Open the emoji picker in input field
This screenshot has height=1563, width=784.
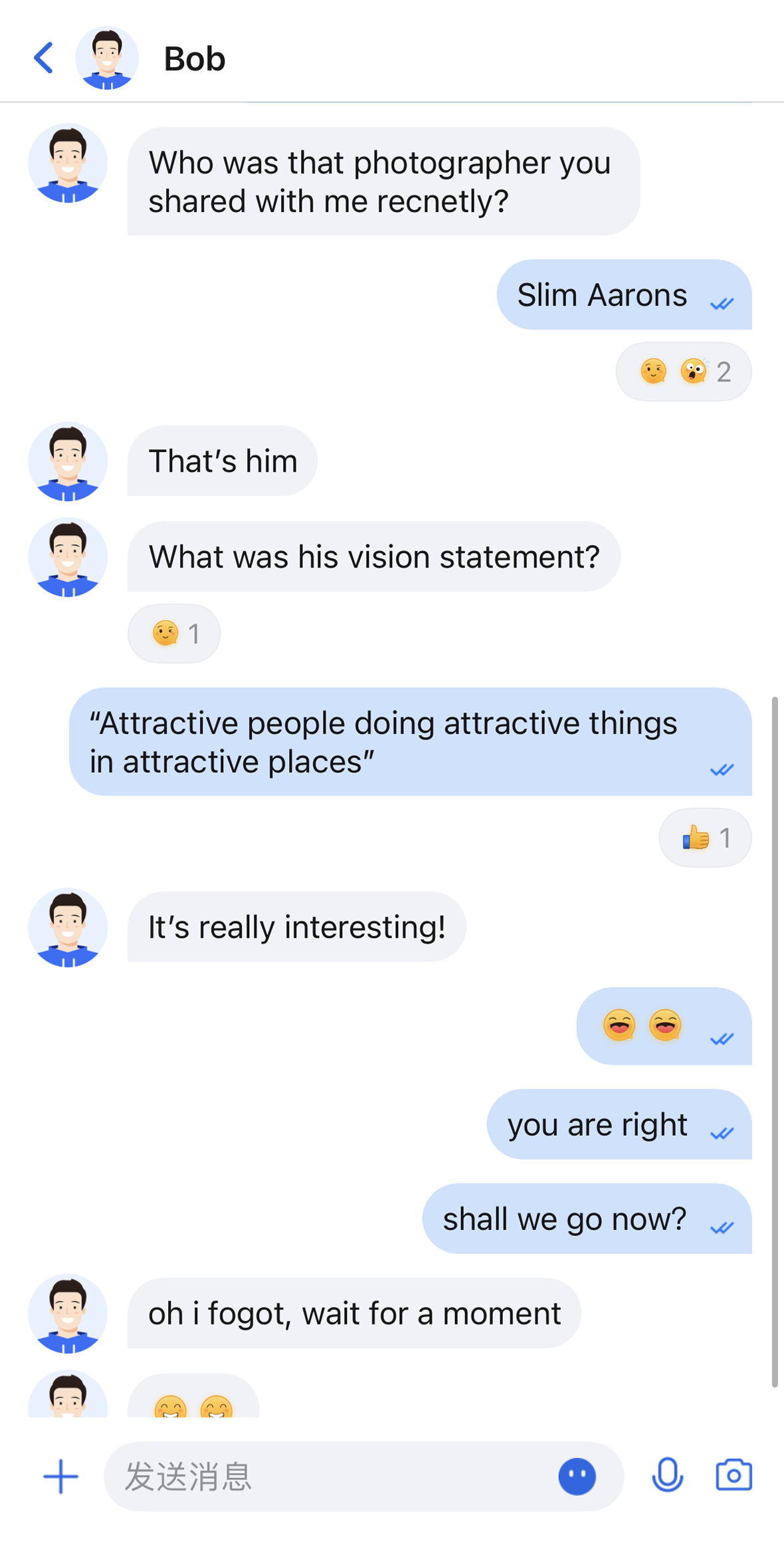[577, 1476]
